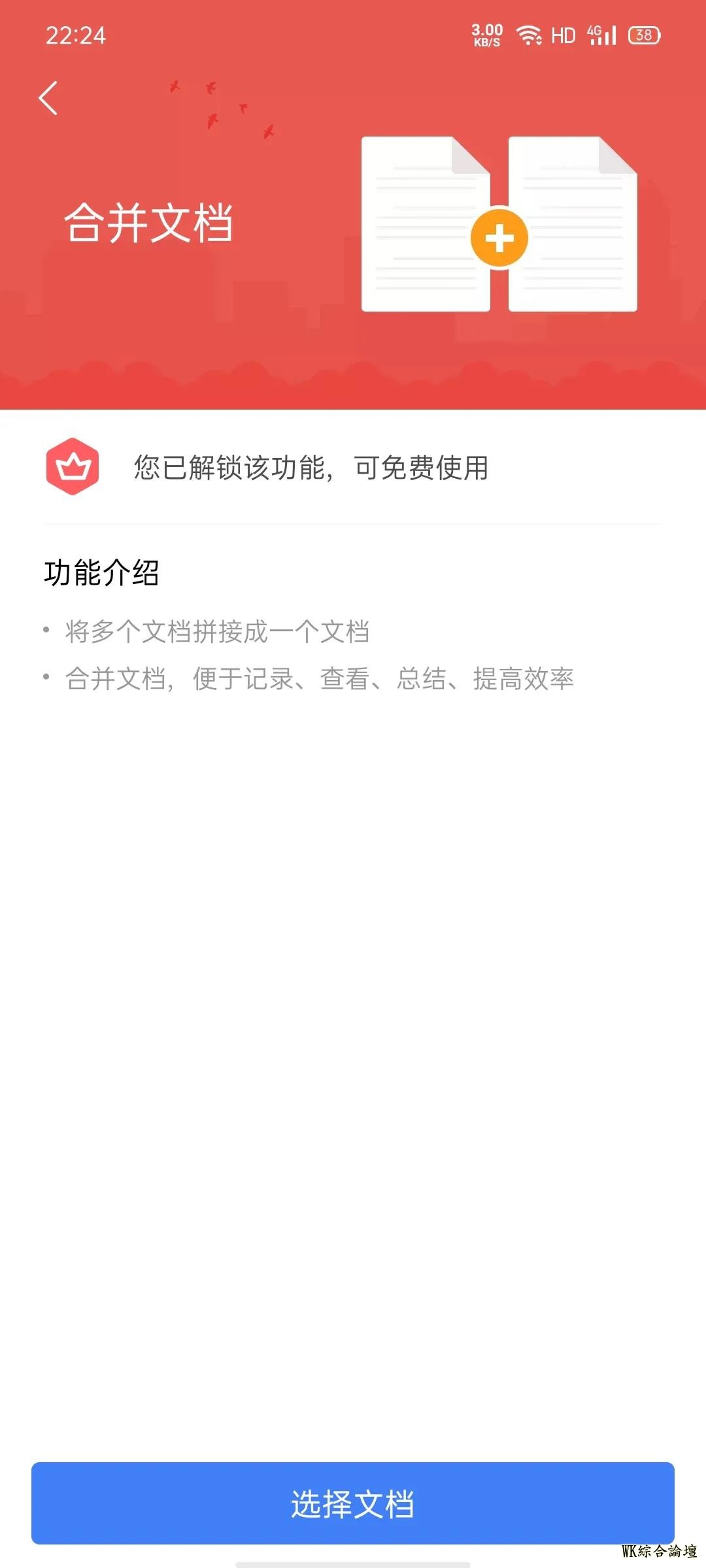Image resolution: width=706 pixels, height=1568 pixels.
Task: Go back using the top-left arrow
Action: tap(48, 99)
